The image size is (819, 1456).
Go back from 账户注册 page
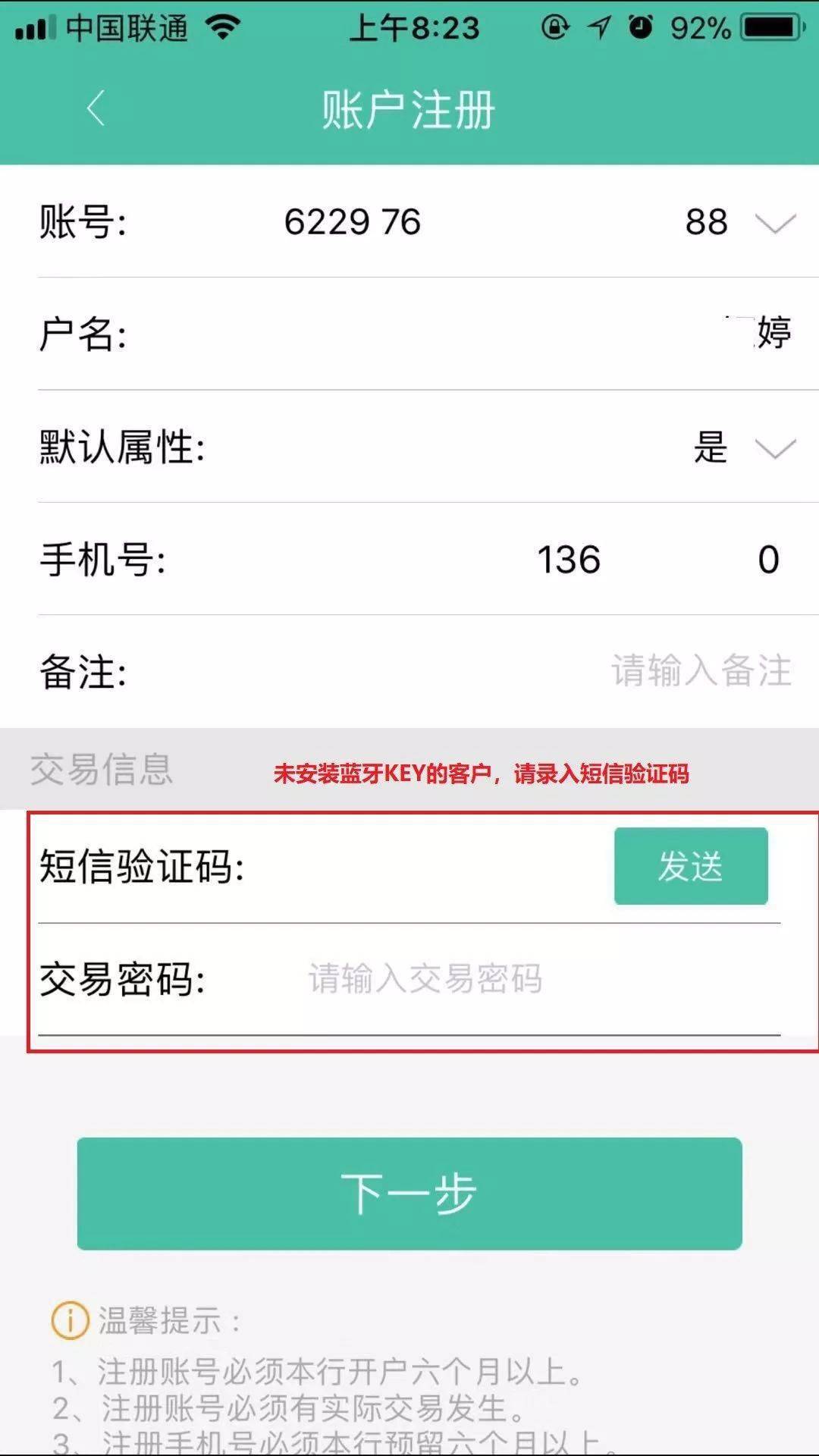tap(96, 108)
